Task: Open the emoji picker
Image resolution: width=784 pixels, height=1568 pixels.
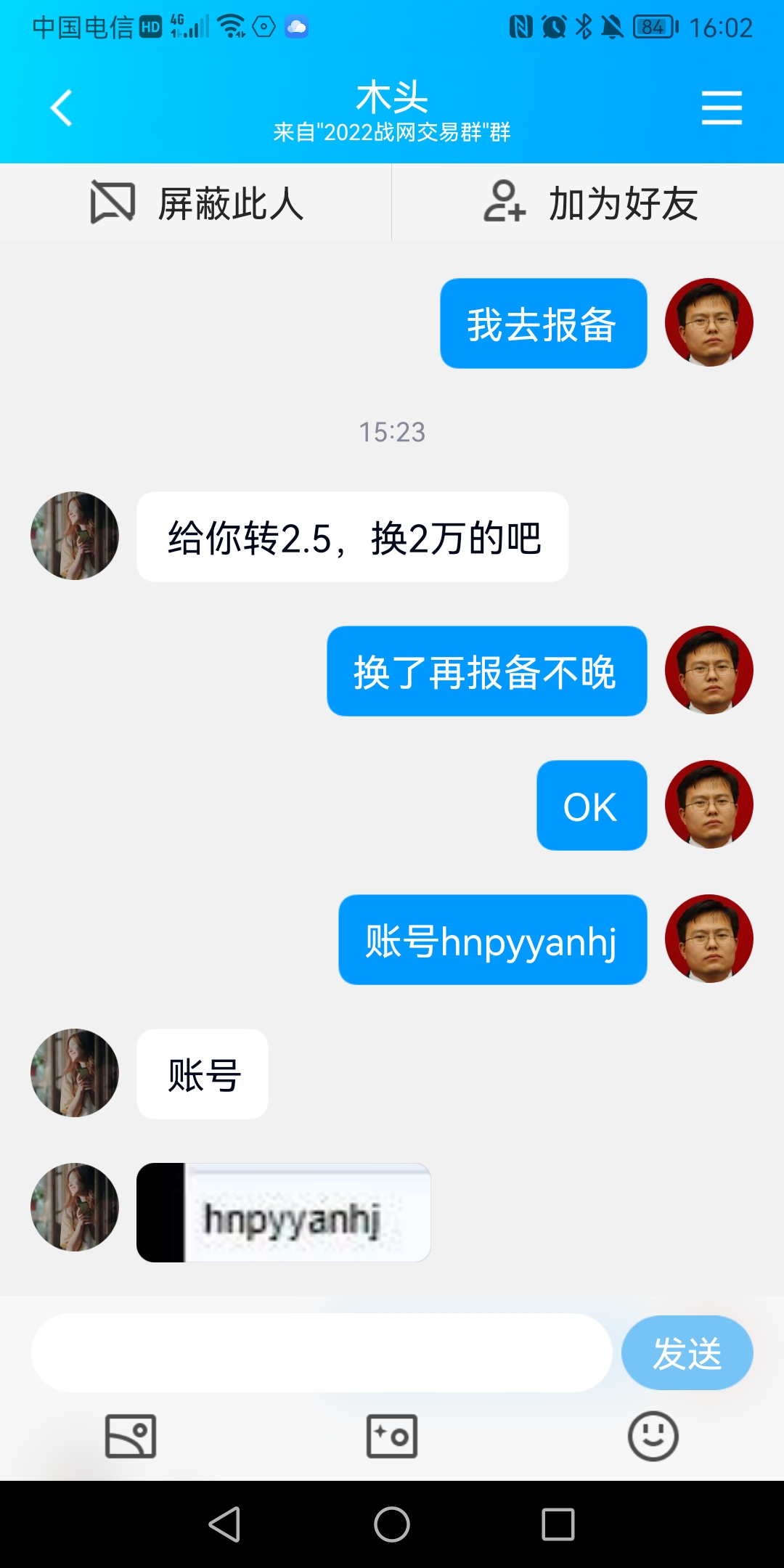Action: click(x=653, y=1436)
